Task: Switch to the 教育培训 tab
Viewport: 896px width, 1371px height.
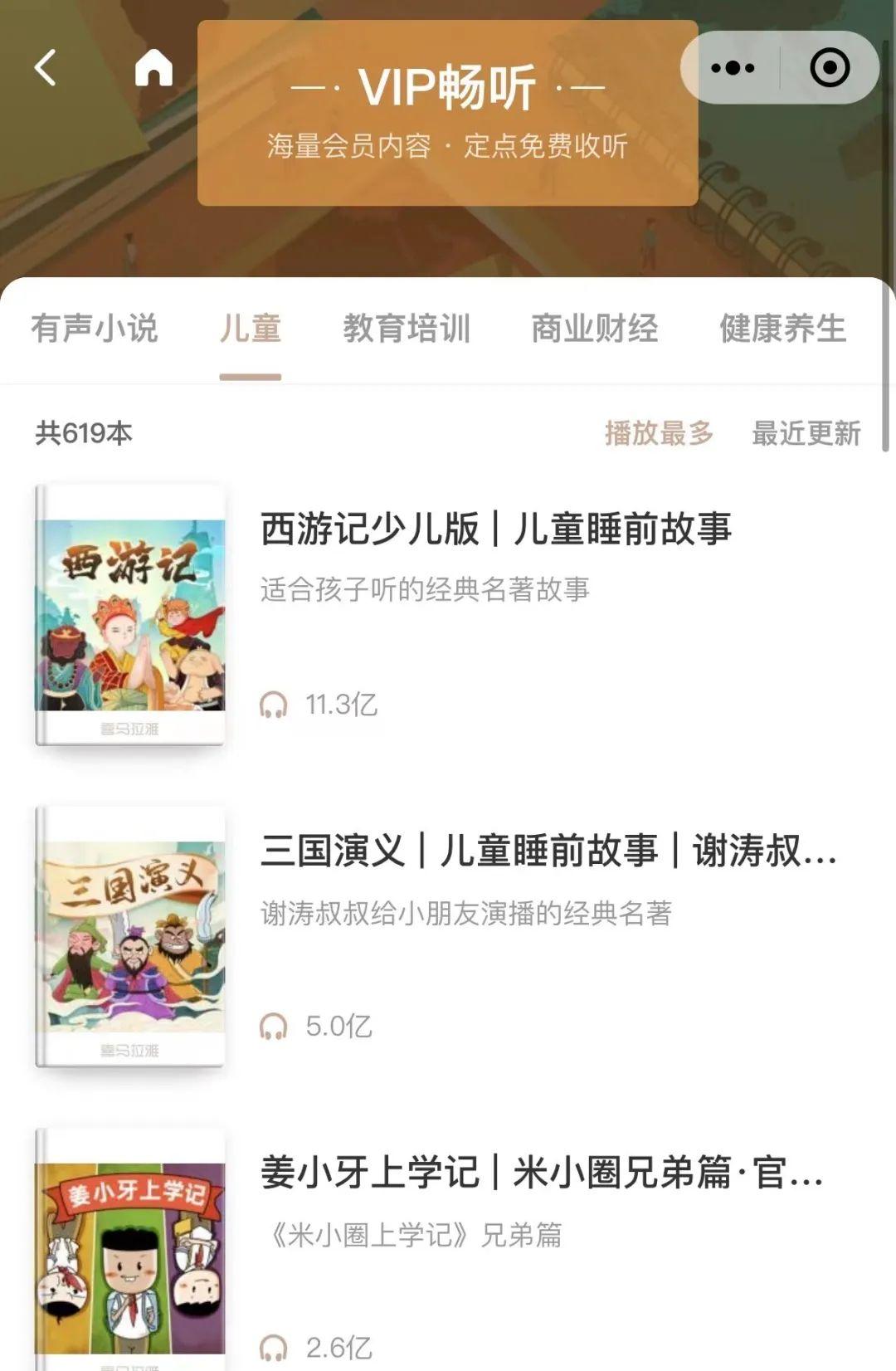Action: pyautogui.click(x=407, y=329)
